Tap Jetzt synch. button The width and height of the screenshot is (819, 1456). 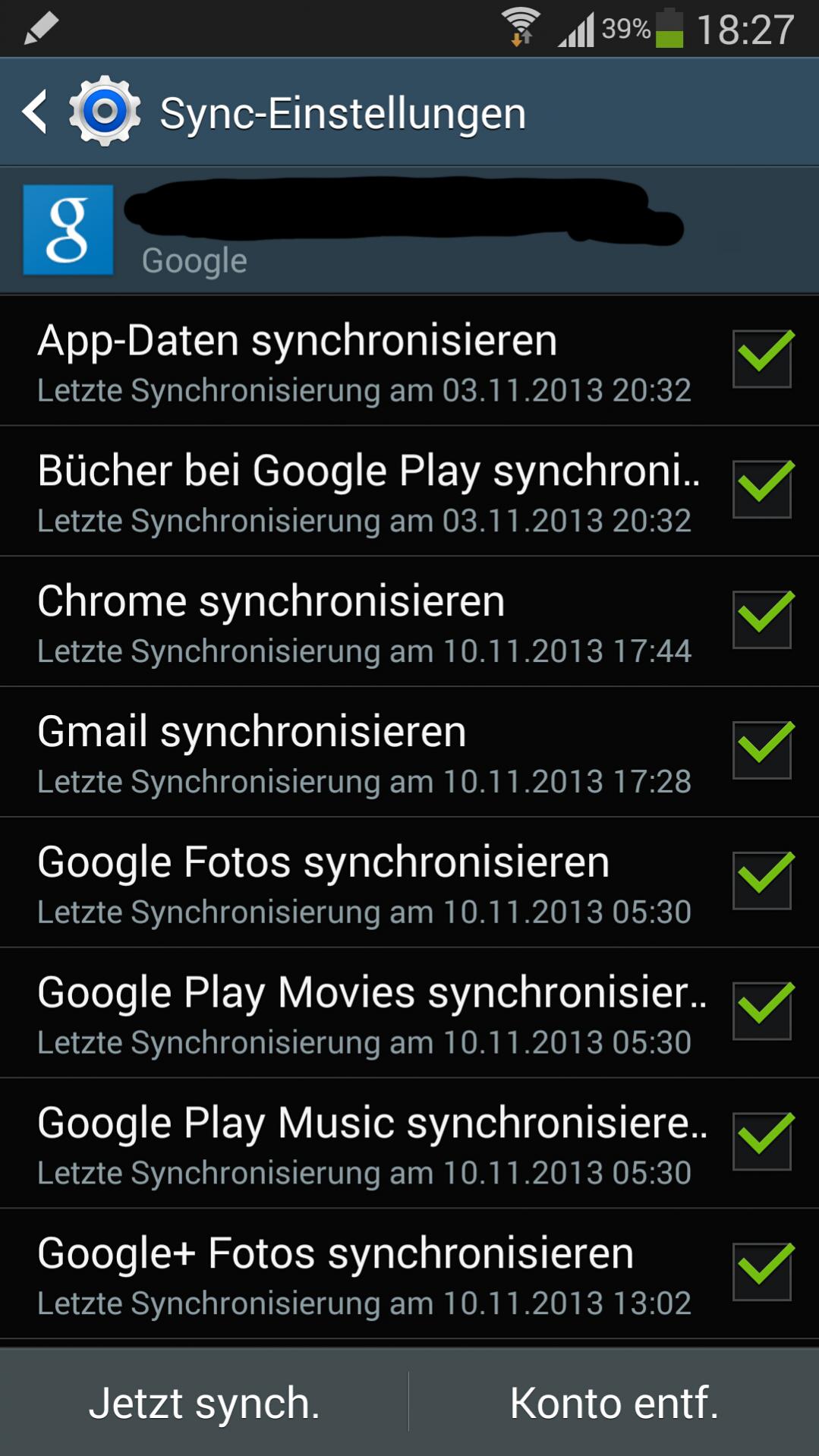204,1402
